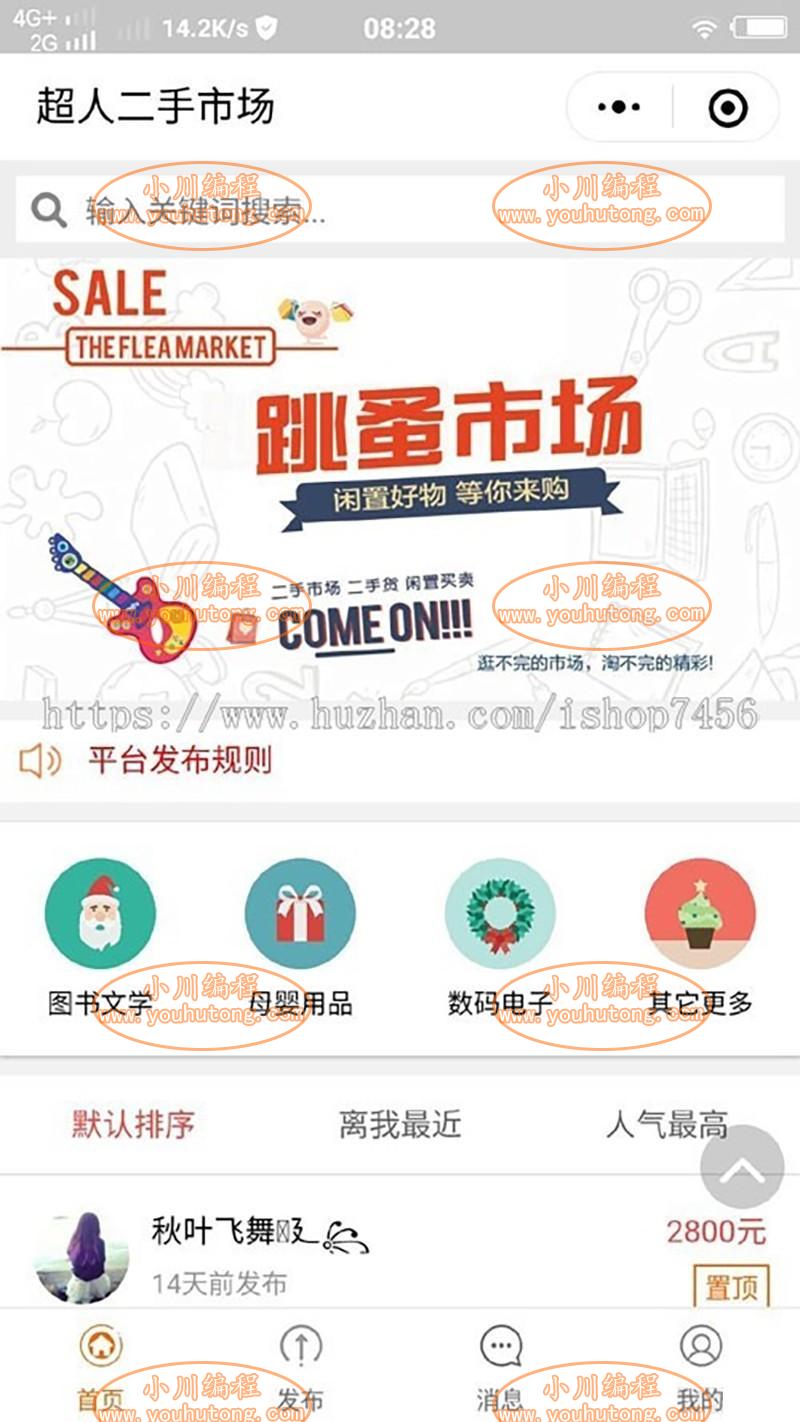Switch to the 离我最近 tab
800x1422 pixels.
[400, 1124]
